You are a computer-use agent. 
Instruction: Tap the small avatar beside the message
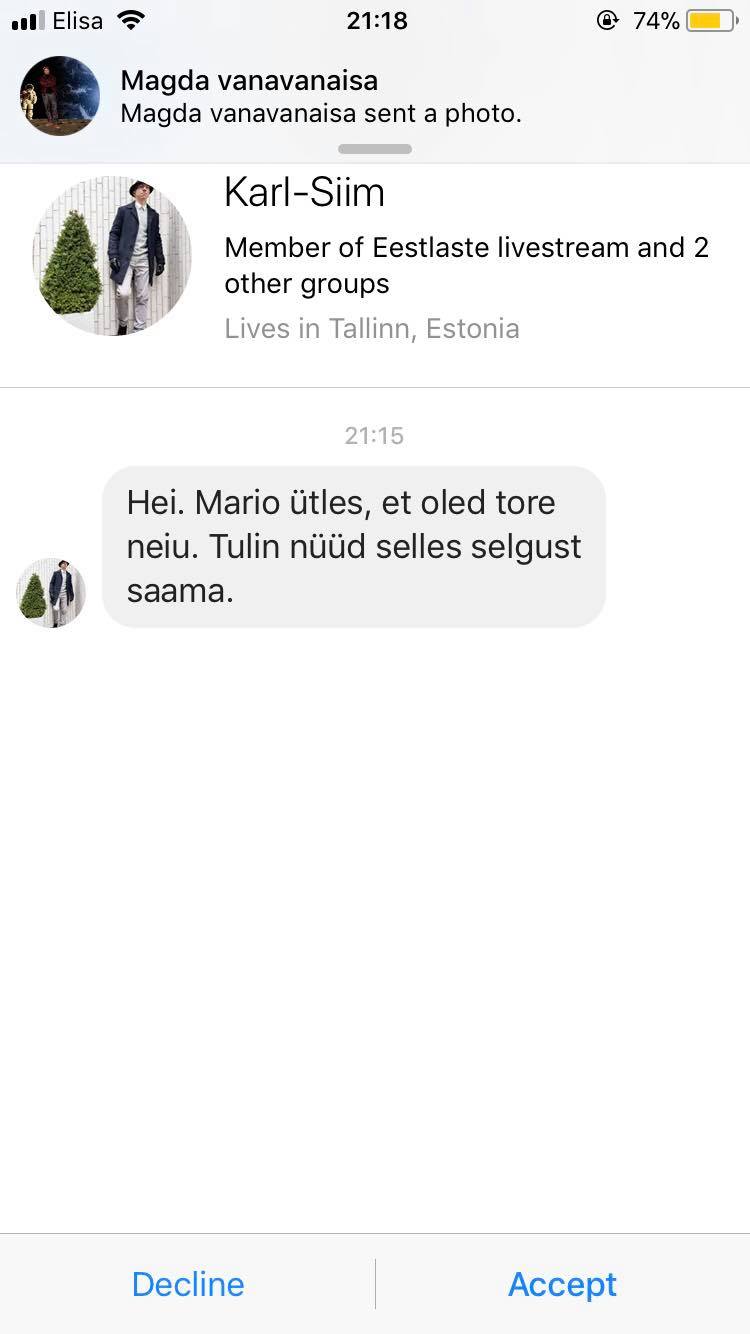pos(51,593)
